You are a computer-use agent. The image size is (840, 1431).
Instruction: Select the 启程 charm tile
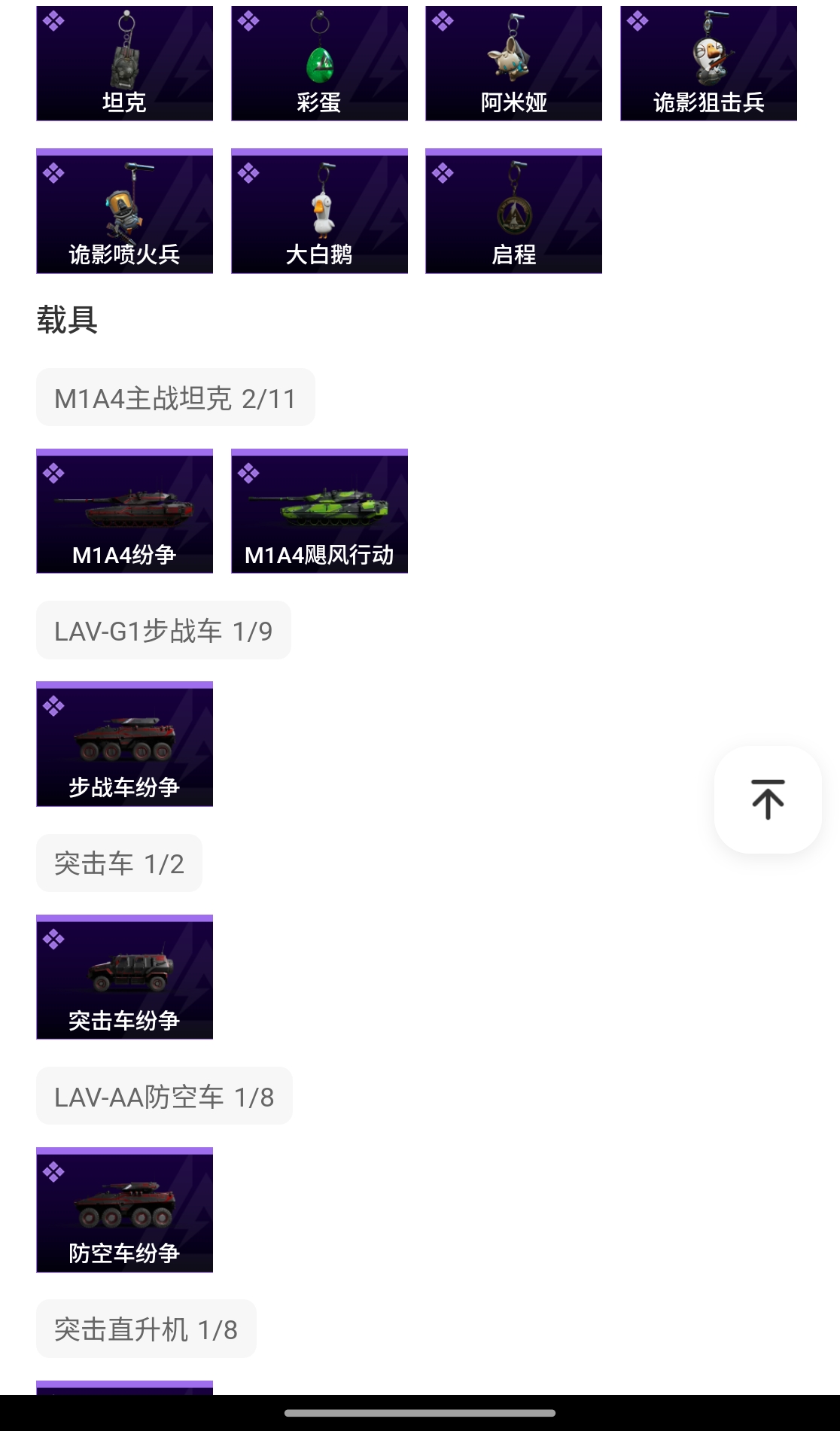(513, 212)
